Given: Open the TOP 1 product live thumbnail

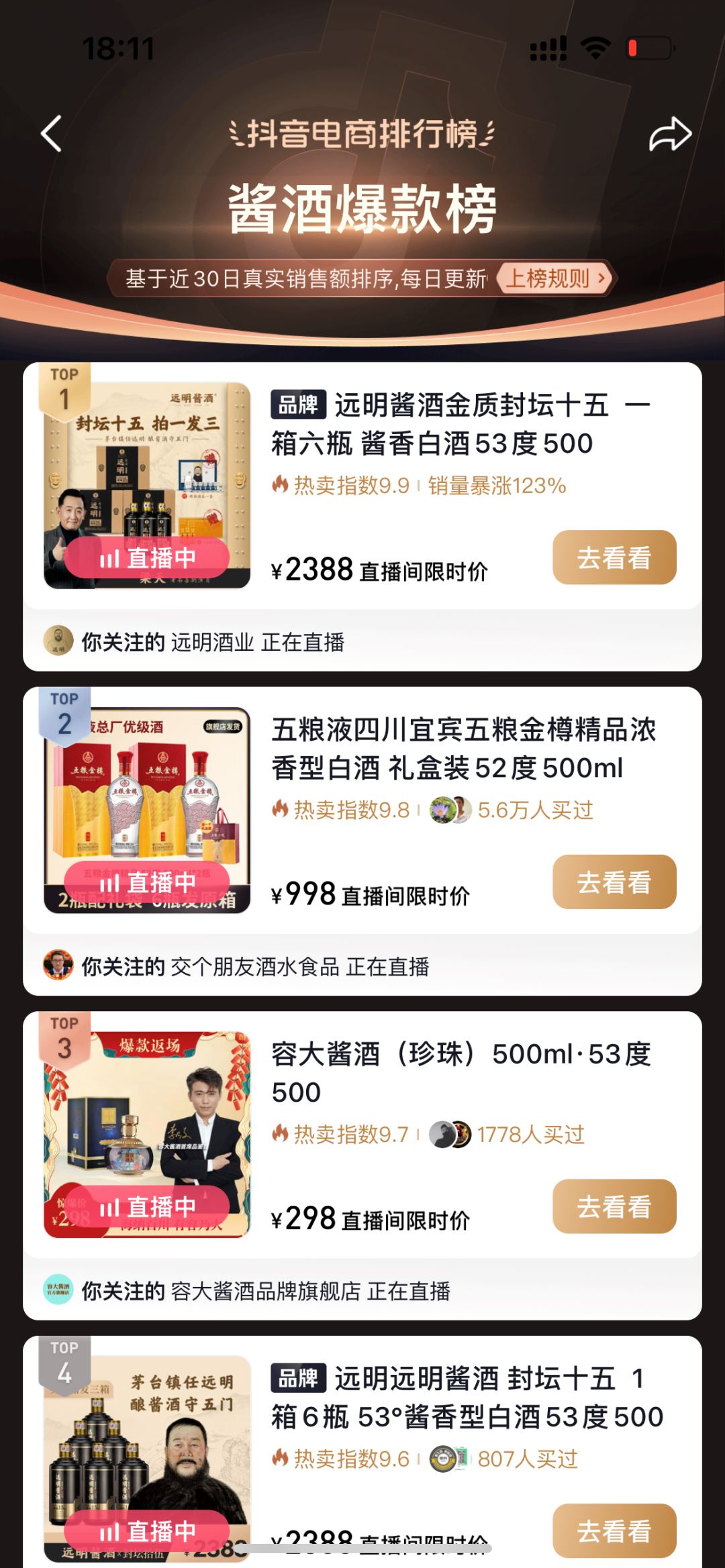Looking at the screenshot, I should pyautogui.click(x=147, y=485).
